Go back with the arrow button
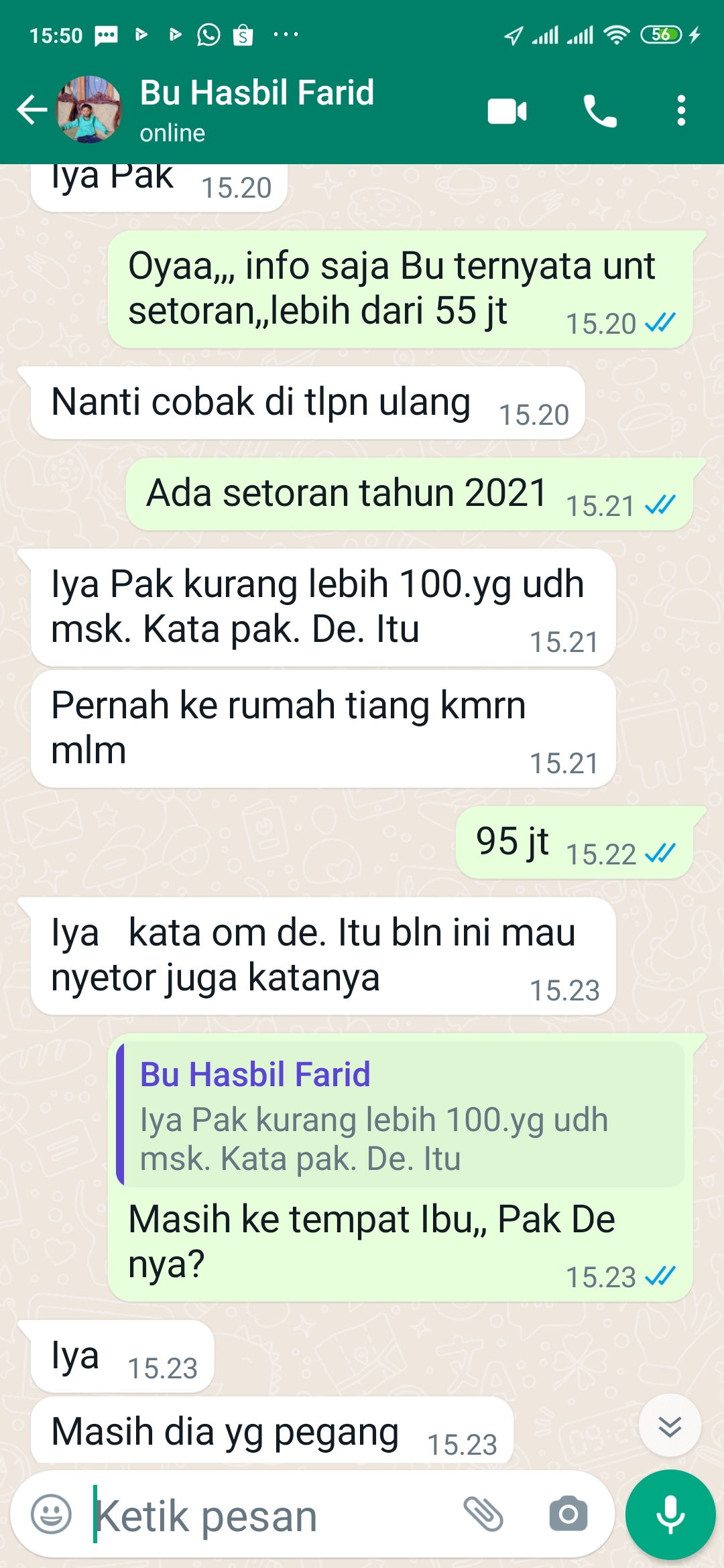 [31, 111]
